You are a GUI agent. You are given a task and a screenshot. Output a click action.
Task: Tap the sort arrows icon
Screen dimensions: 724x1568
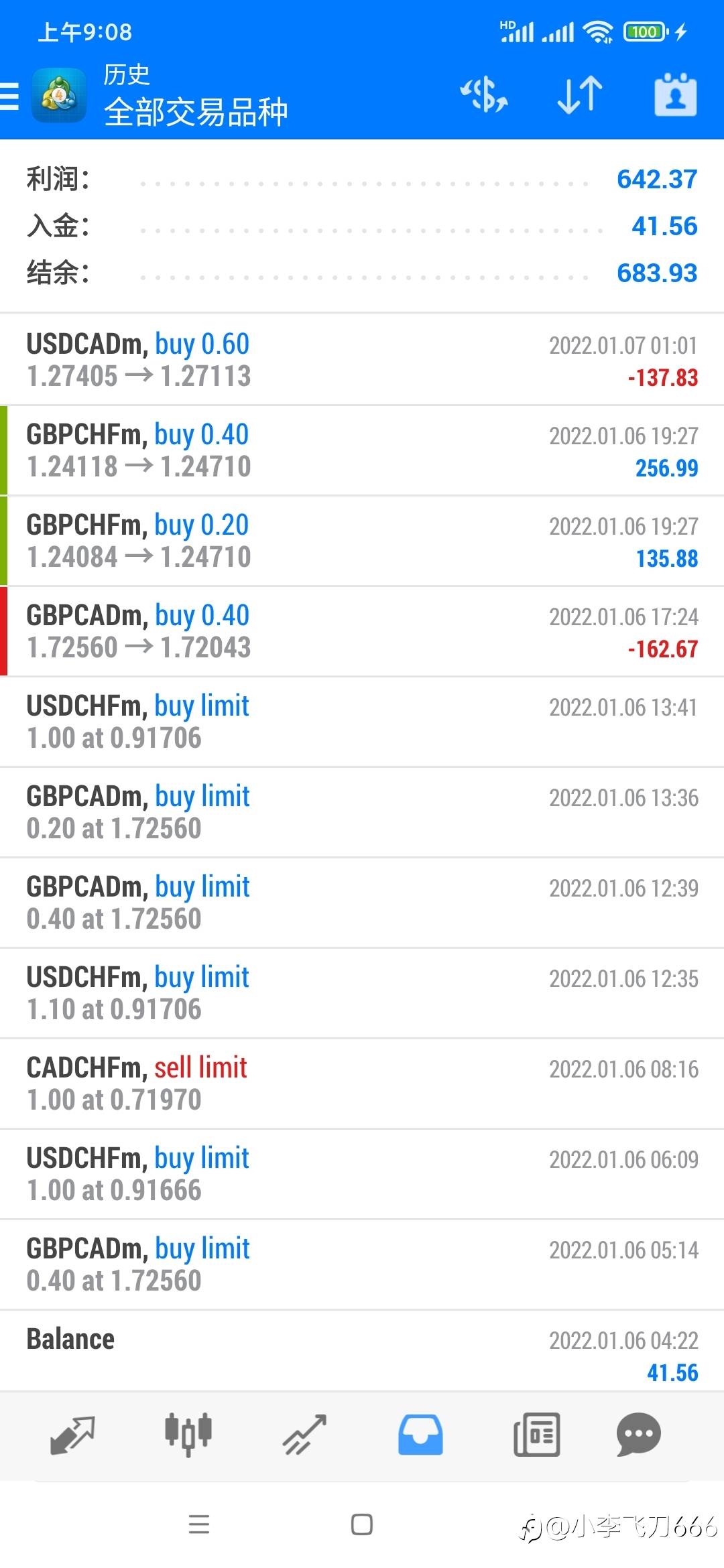pos(580,94)
